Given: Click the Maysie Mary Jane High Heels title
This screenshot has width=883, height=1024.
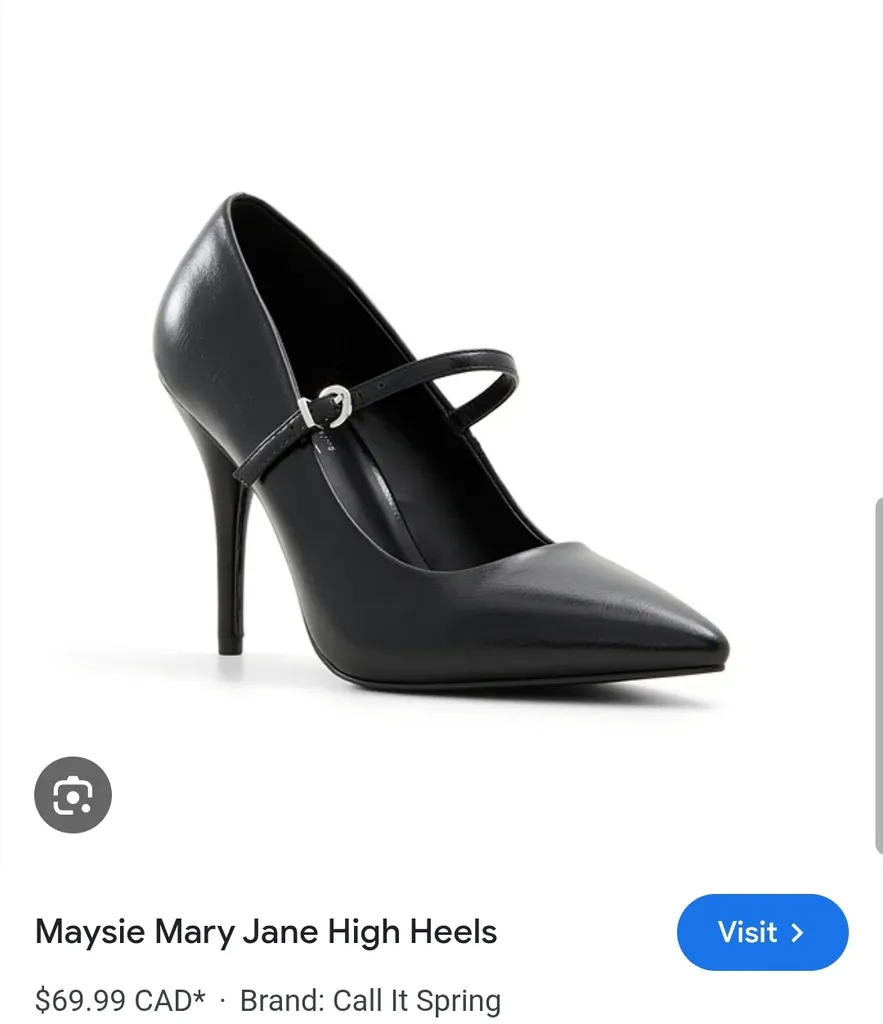Looking at the screenshot, I should [266, 931].
